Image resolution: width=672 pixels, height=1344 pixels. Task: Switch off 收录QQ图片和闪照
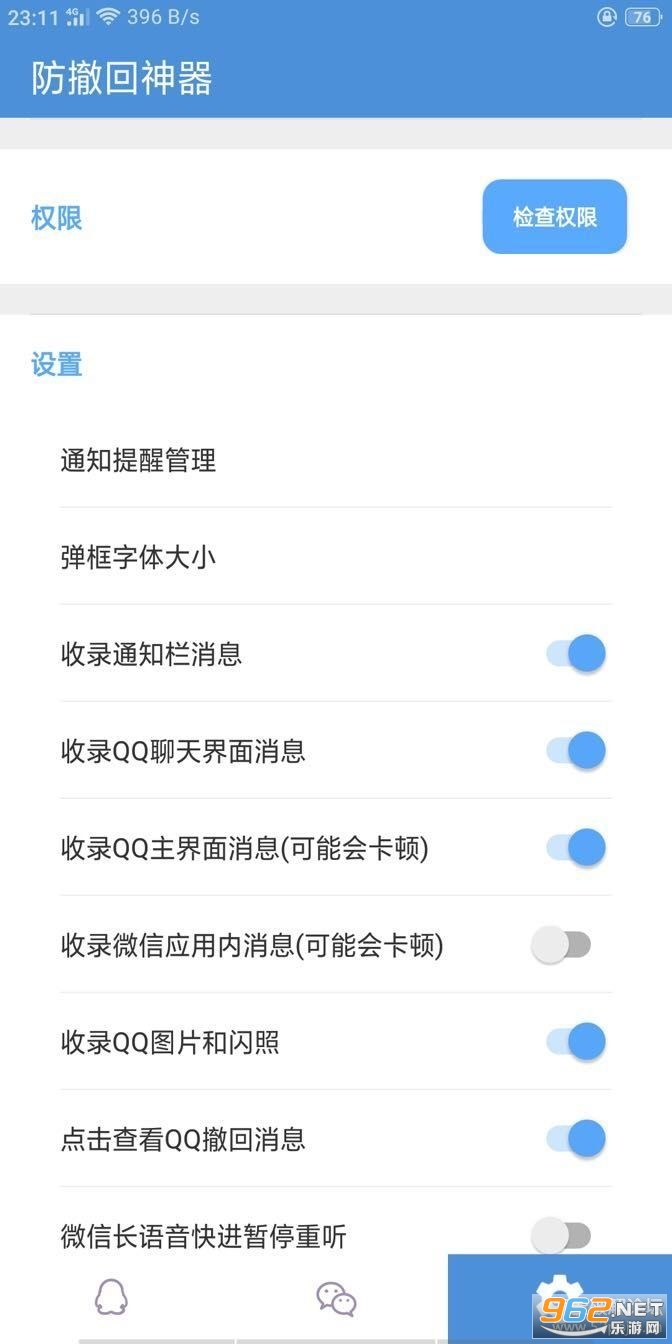coord(575,1042)
